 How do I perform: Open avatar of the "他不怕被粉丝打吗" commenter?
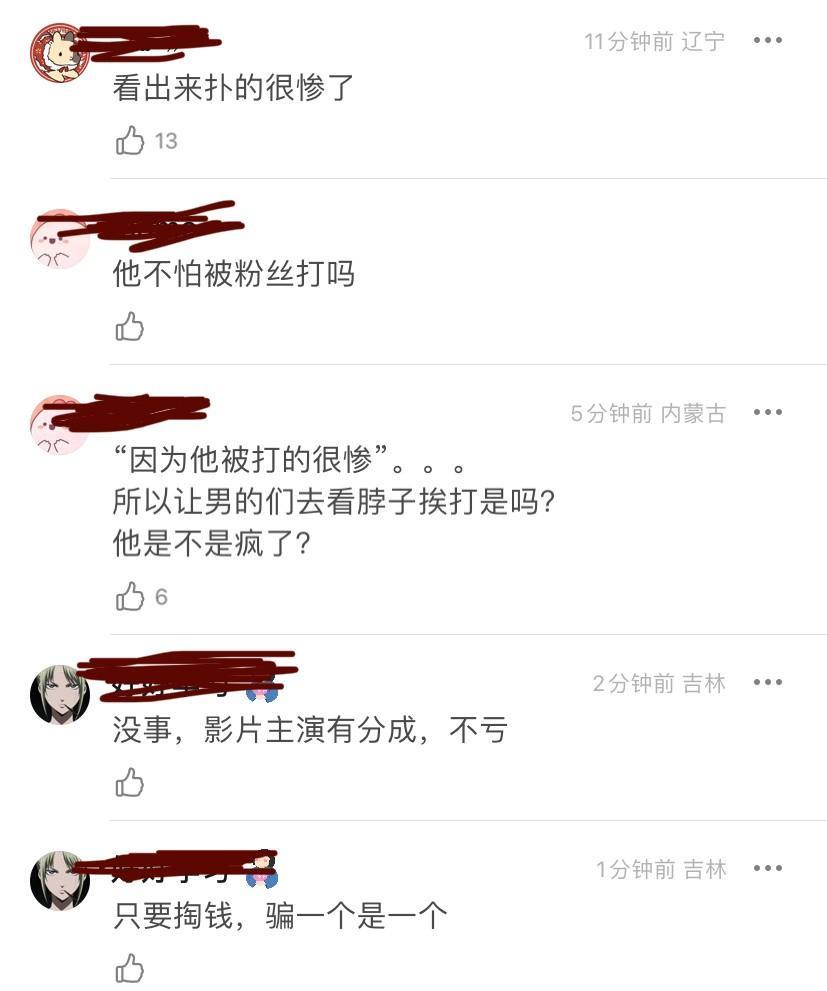tap(60, 239)
